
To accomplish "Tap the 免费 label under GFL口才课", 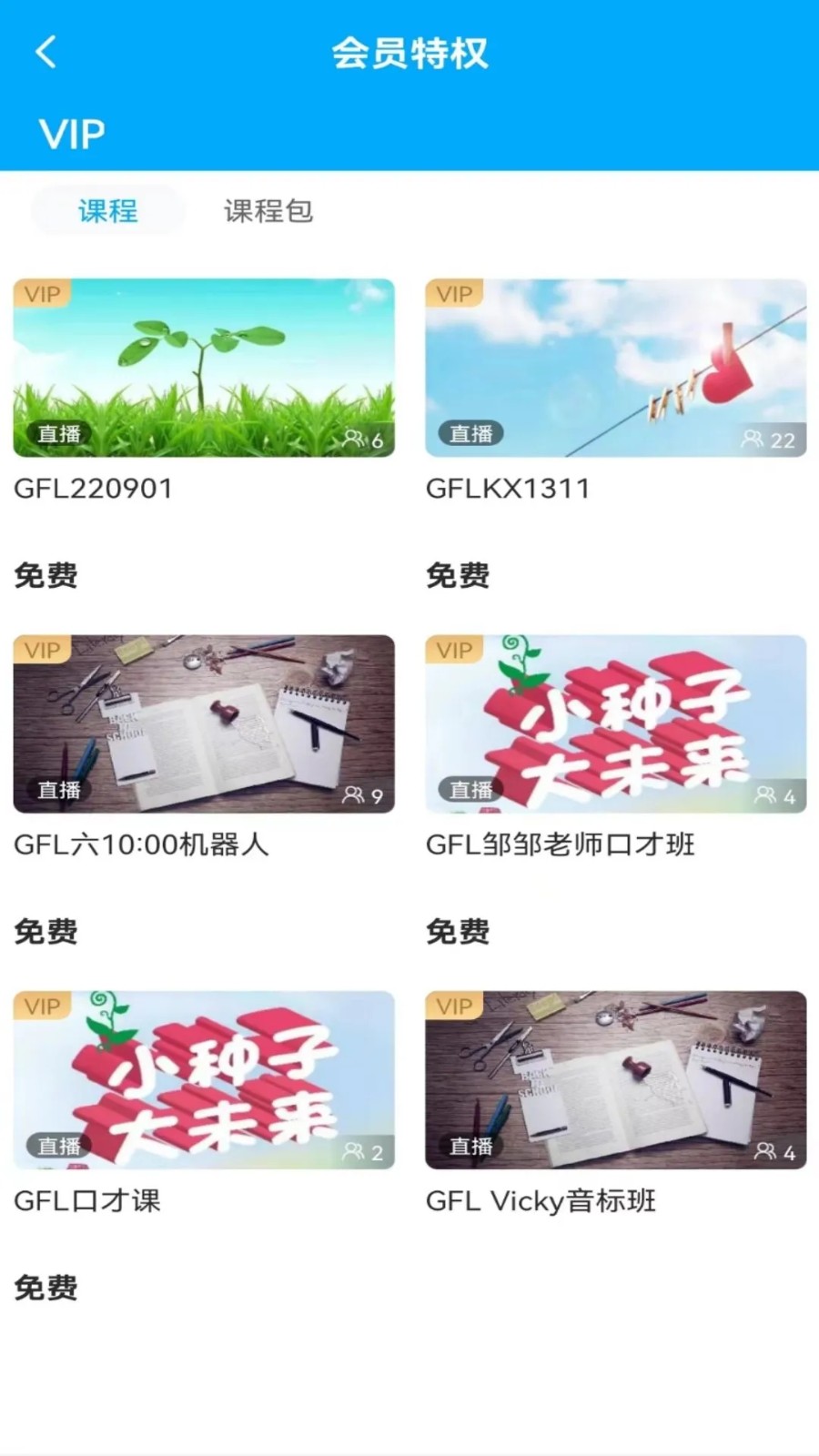I will [45, 1287].
